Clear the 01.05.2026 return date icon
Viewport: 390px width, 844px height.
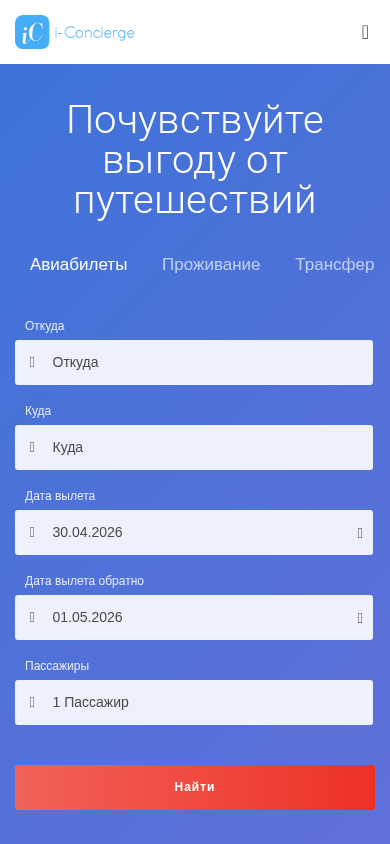[x=360, y=618]
